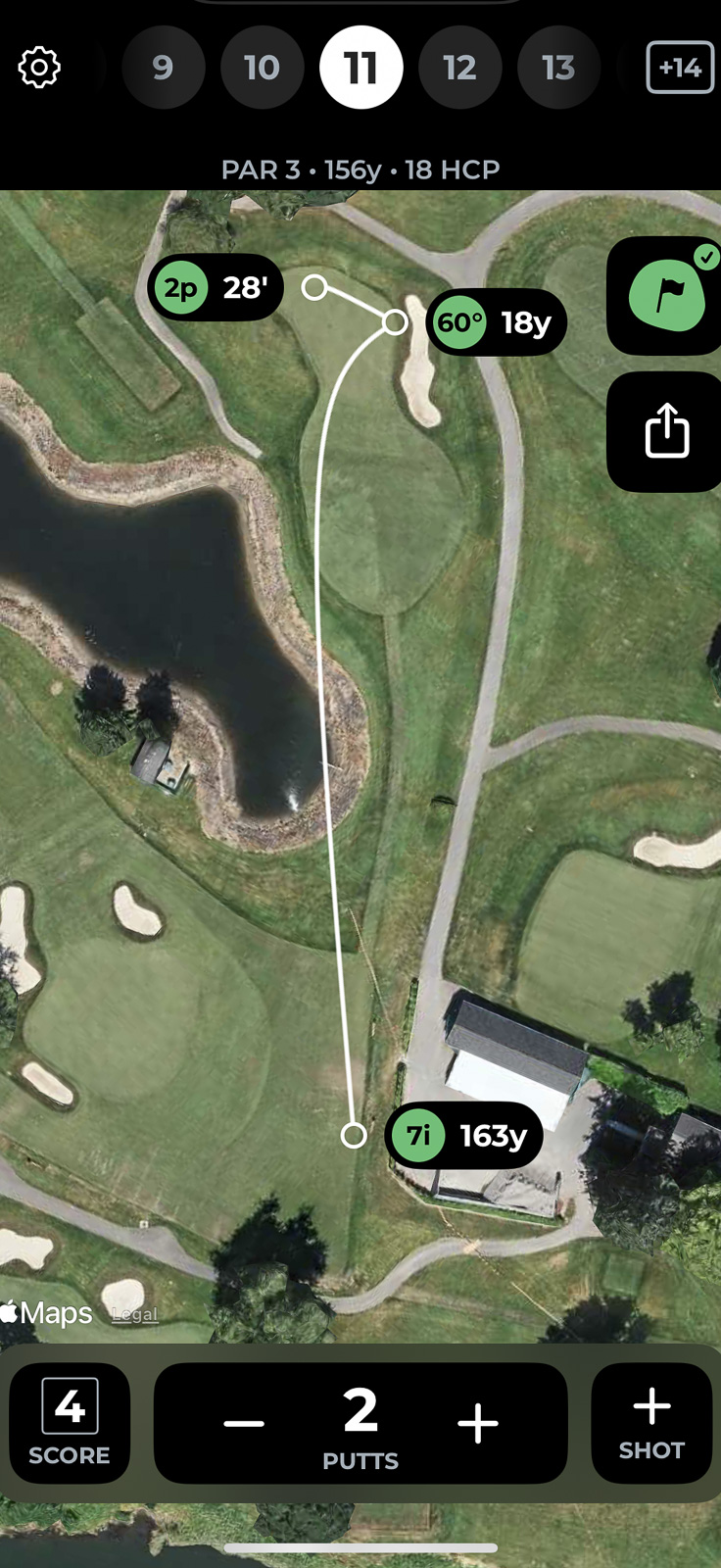Open the +14 total score box
The image size is (721, 1568).
pos(680,68)
